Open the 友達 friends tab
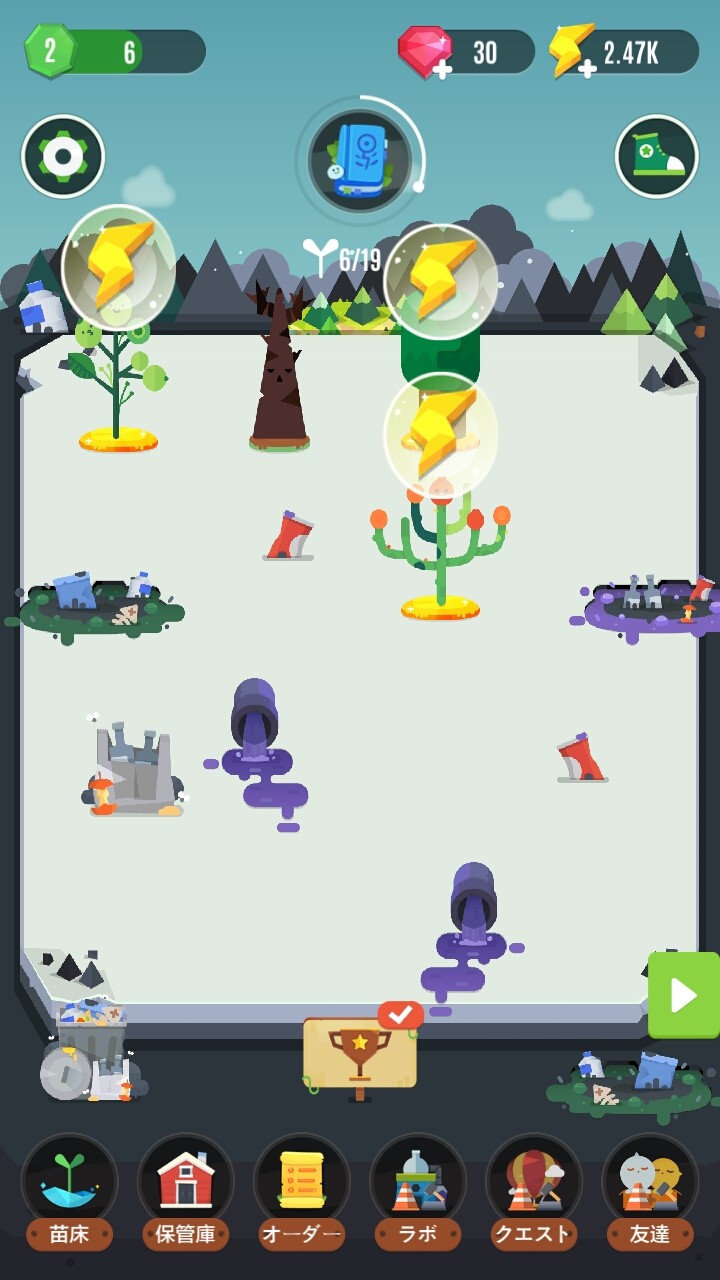 coord(650,1192)
